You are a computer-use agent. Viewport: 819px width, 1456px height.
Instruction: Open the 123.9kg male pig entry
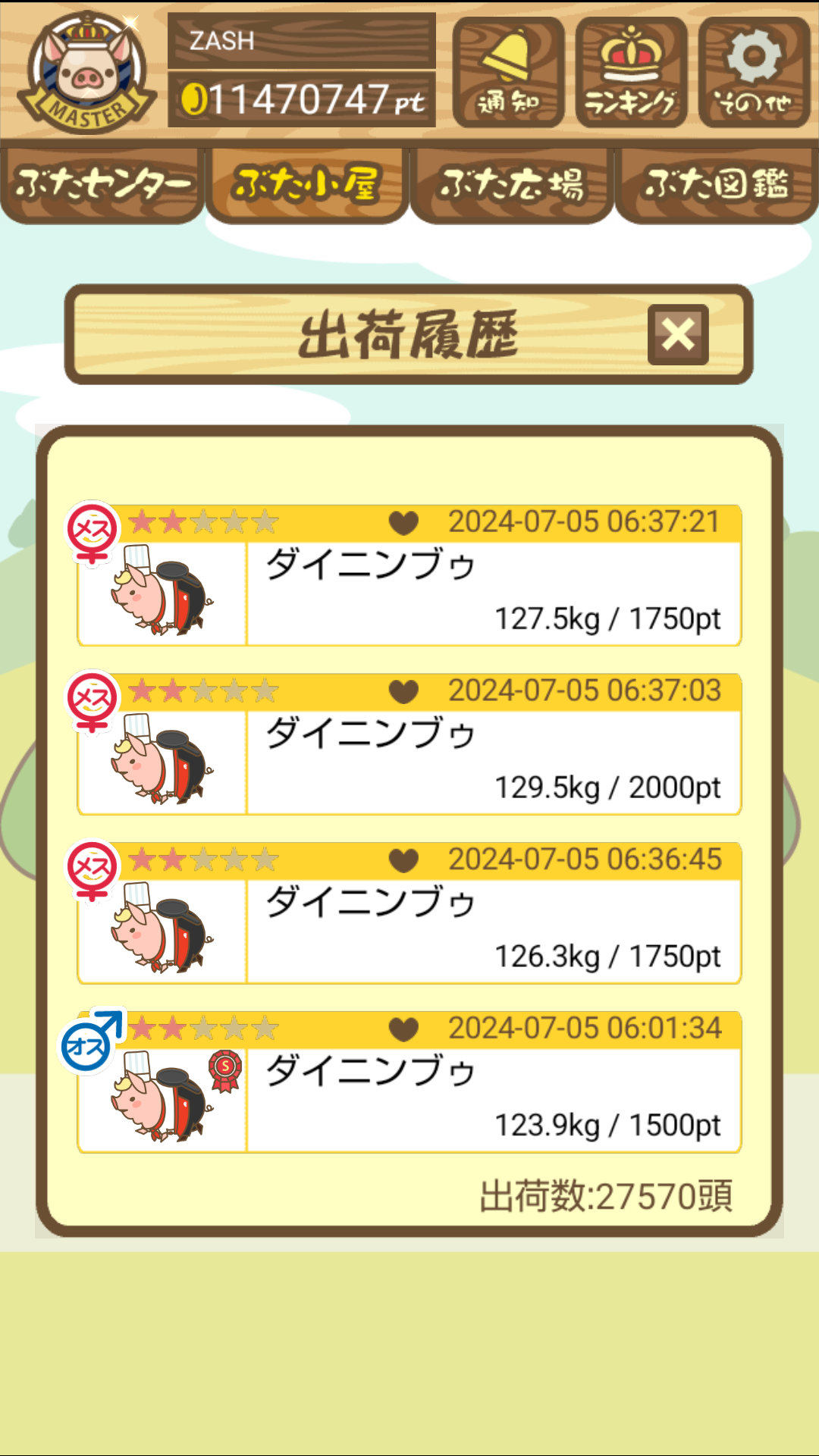(x=409, y=1083)
